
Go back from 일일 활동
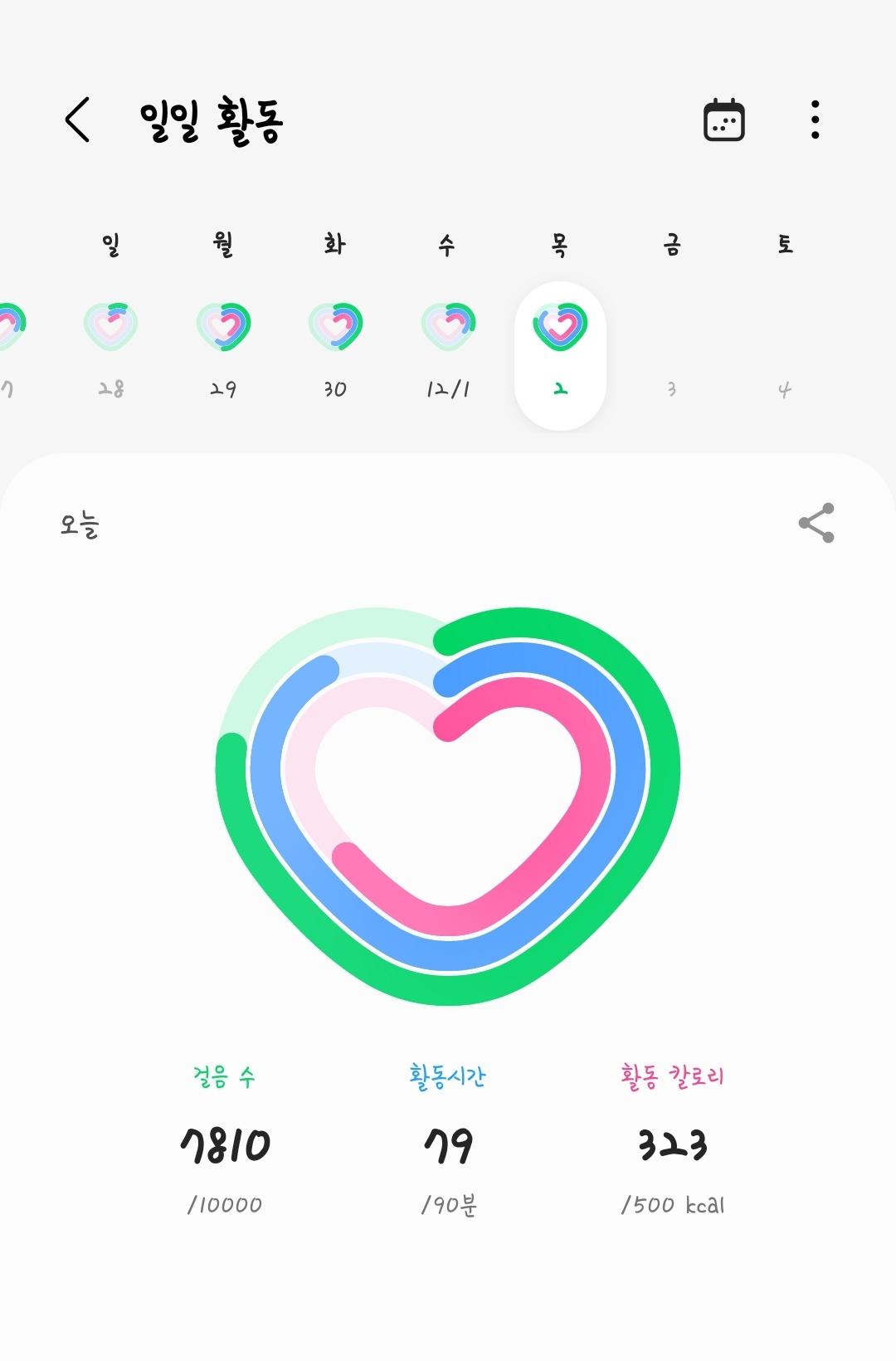click(x=78, y=120)
